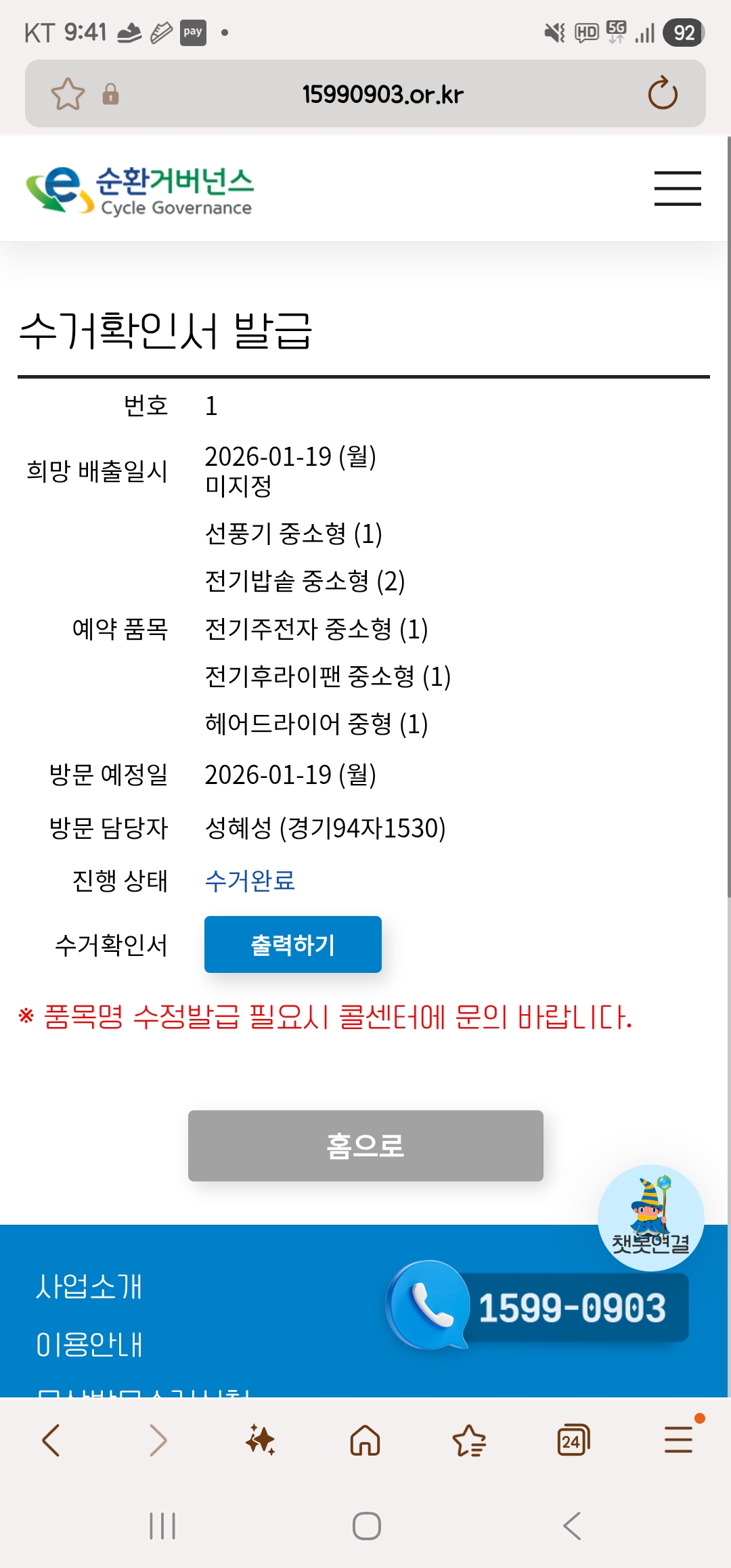
Task: Reload the page from the address bar
Action: tap(663, 93)
